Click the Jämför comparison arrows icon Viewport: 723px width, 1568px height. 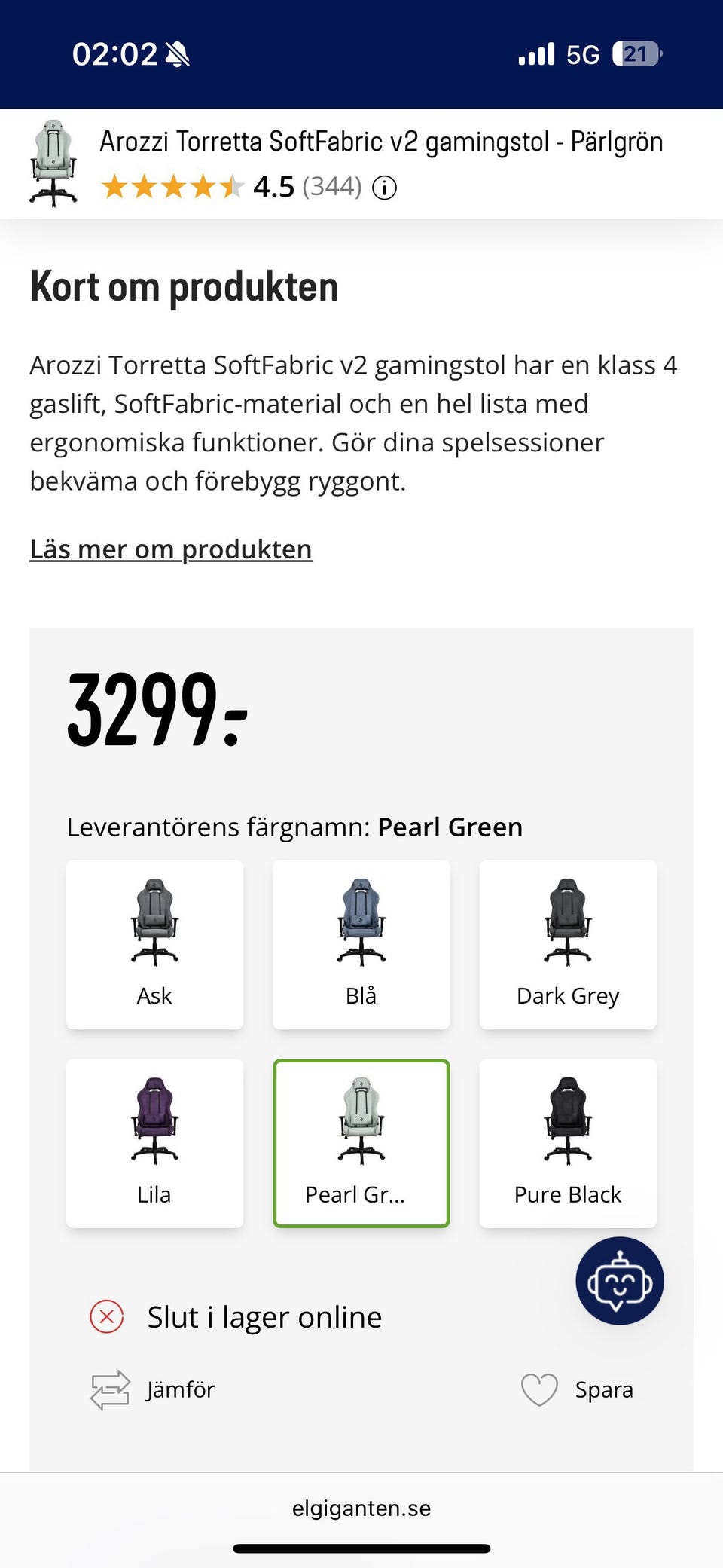110,1389
